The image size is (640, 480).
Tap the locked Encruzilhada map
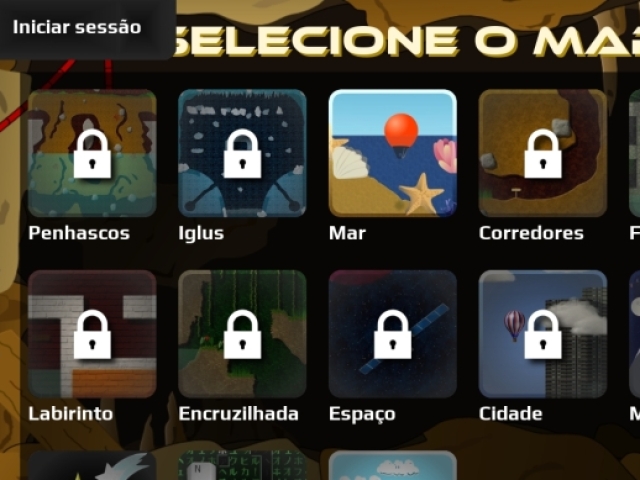[242, 334]
